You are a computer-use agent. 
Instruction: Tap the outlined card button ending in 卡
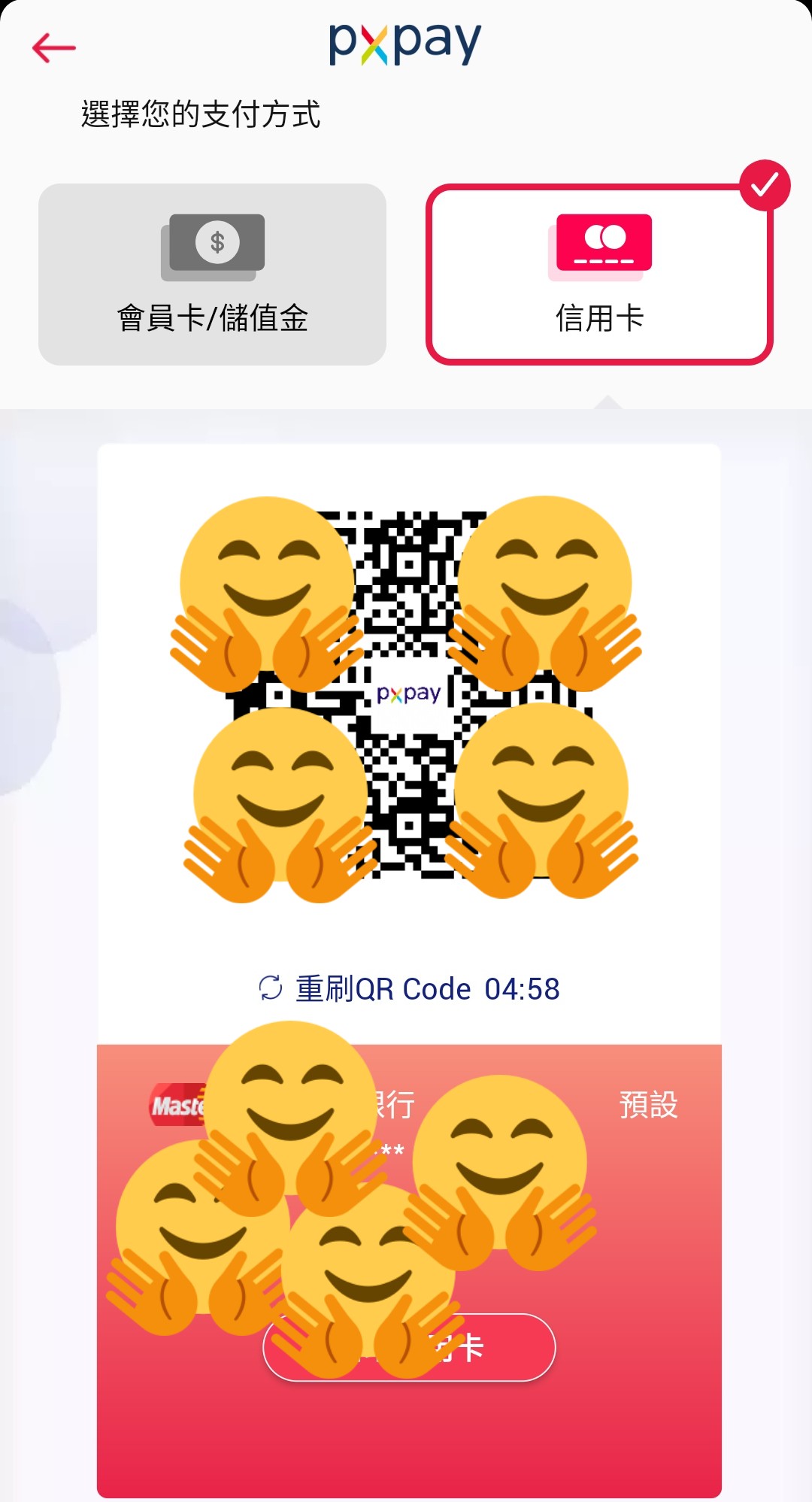tap(409, 1347)
